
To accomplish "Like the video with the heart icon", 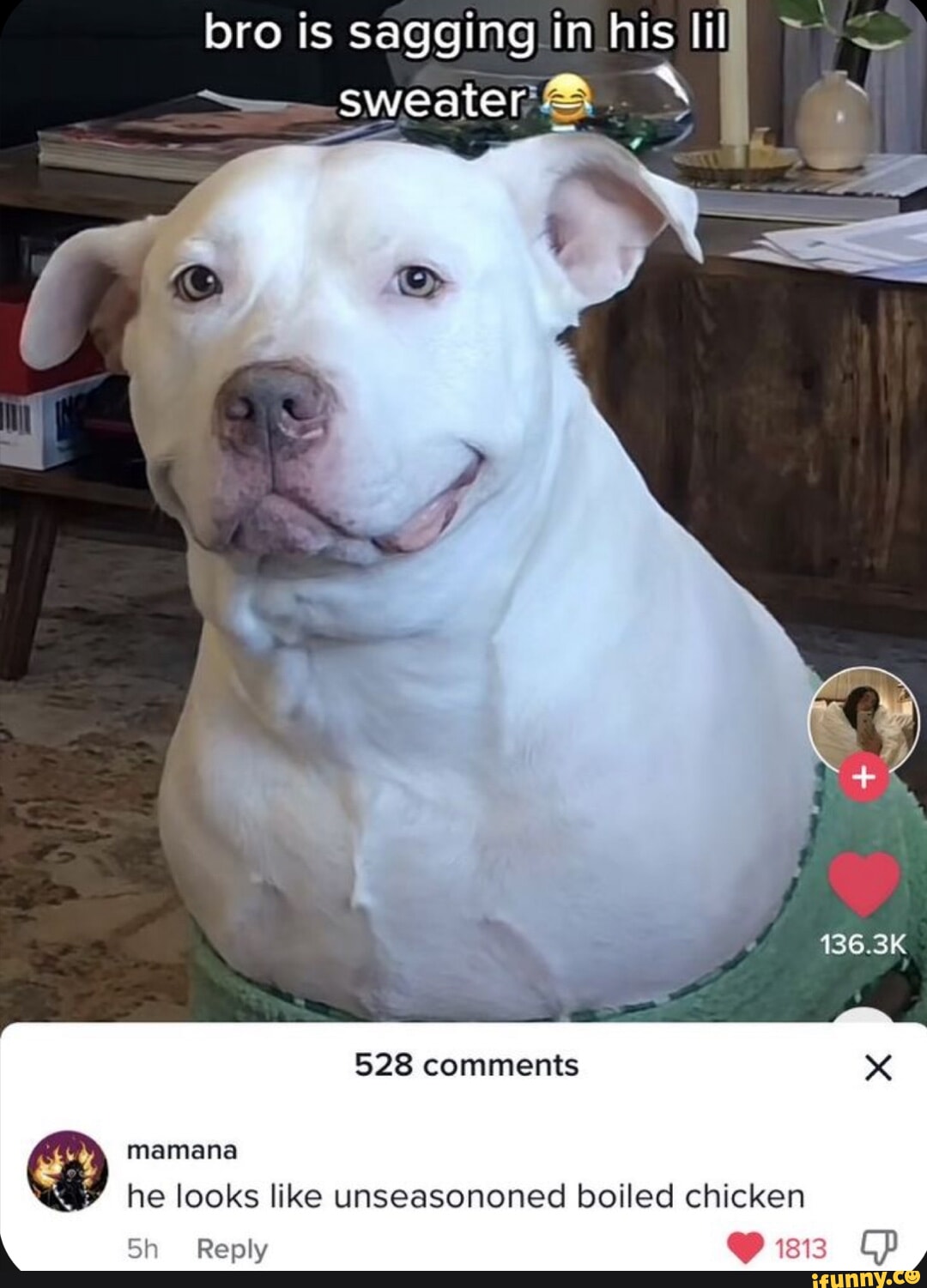I will [x=863, y=884].
